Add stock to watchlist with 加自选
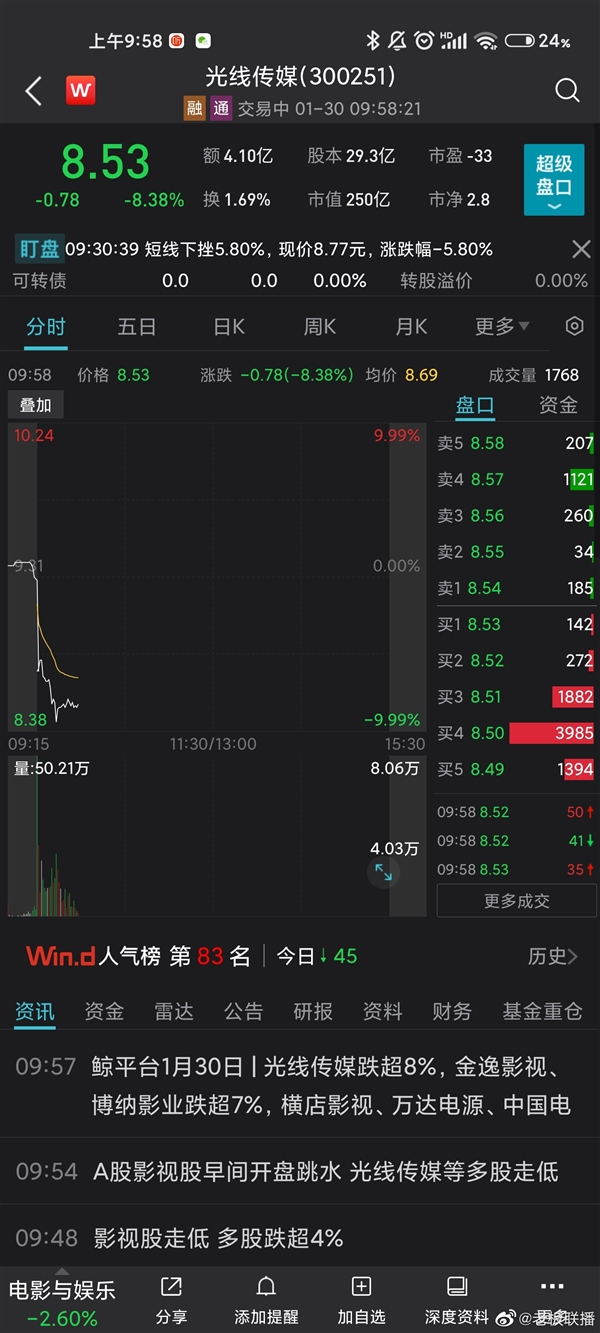This screenshot has height=1333, width=600. tap(361, 1300)
